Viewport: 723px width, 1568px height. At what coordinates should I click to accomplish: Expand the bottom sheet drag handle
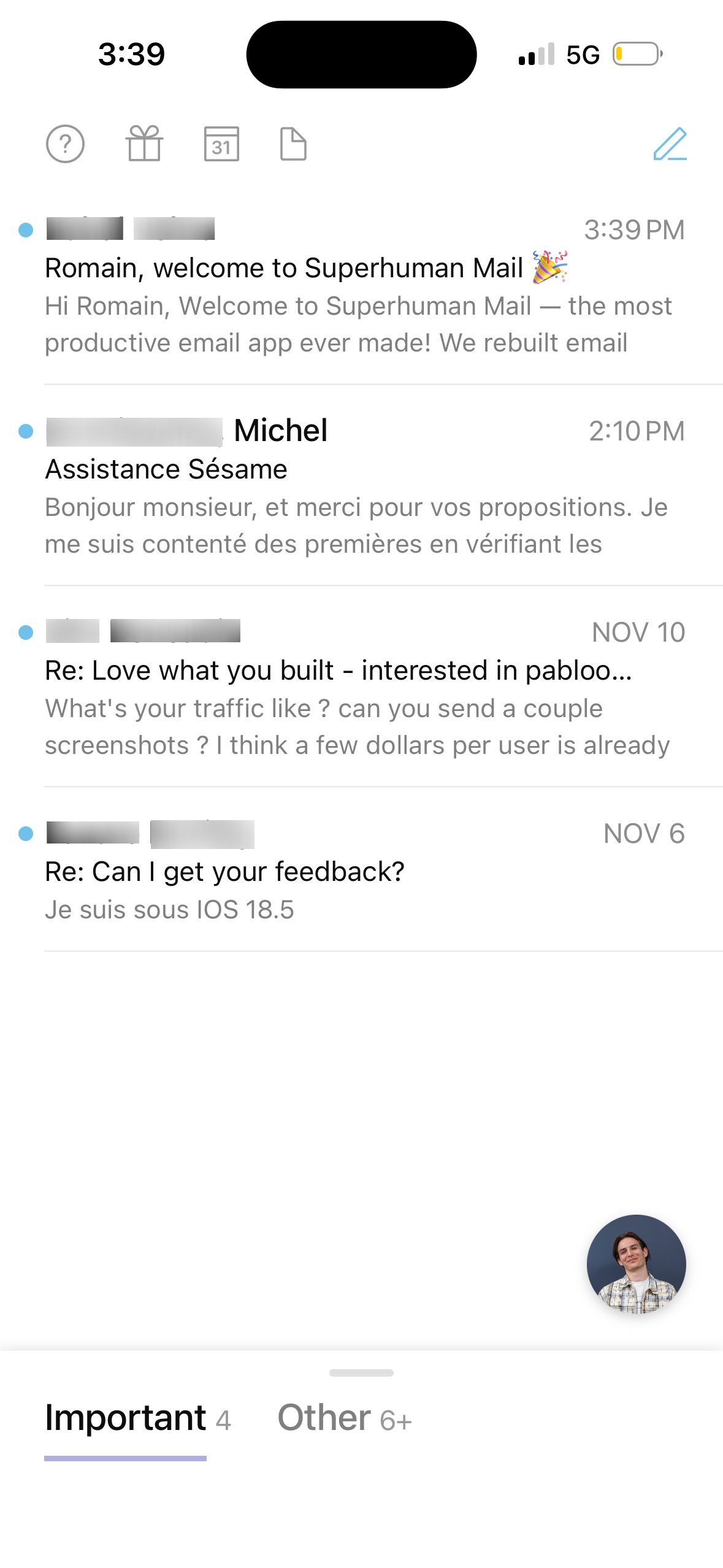pyautogui.click(x=361, y=1373)
